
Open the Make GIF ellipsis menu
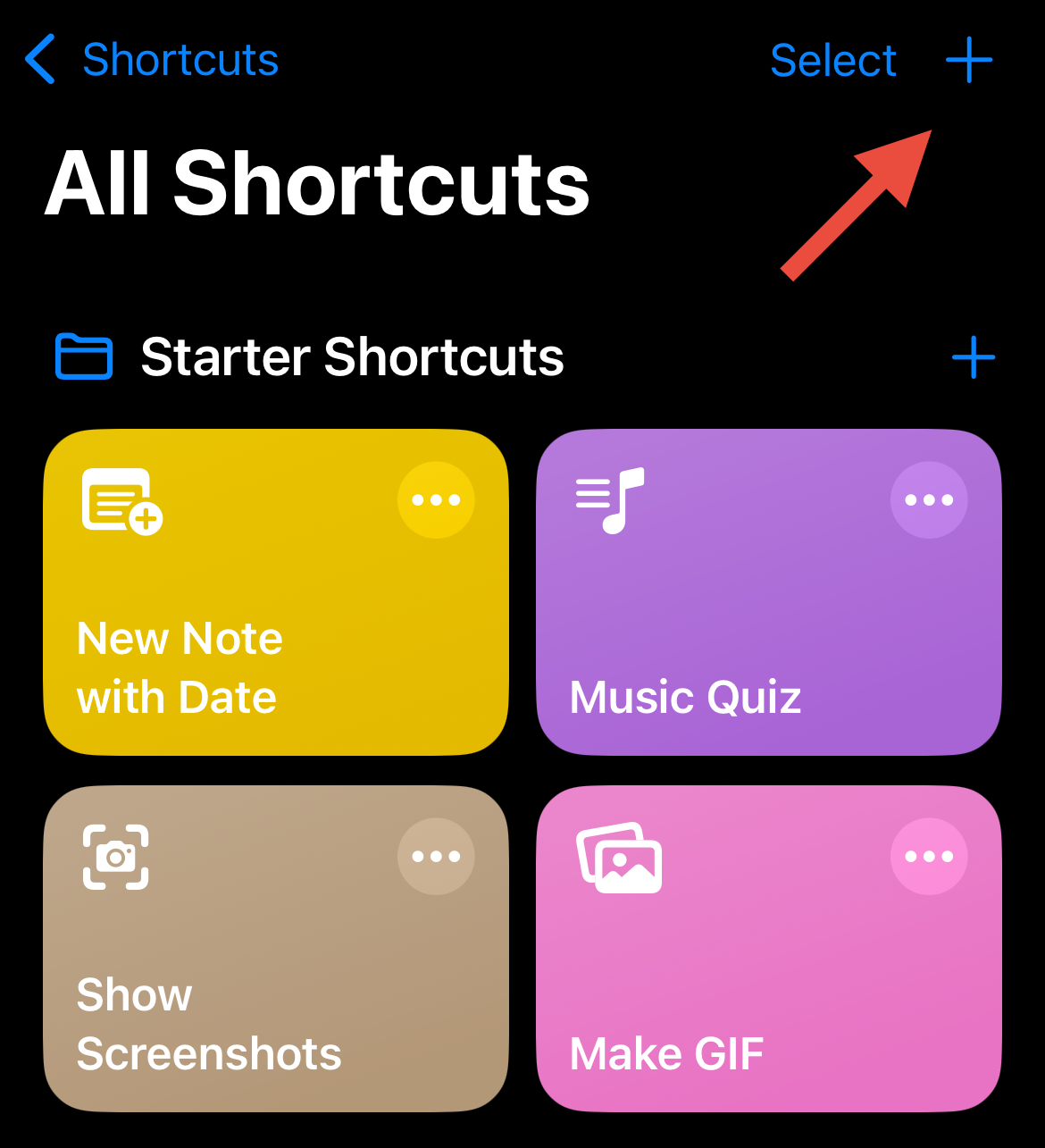coord(929,857)
